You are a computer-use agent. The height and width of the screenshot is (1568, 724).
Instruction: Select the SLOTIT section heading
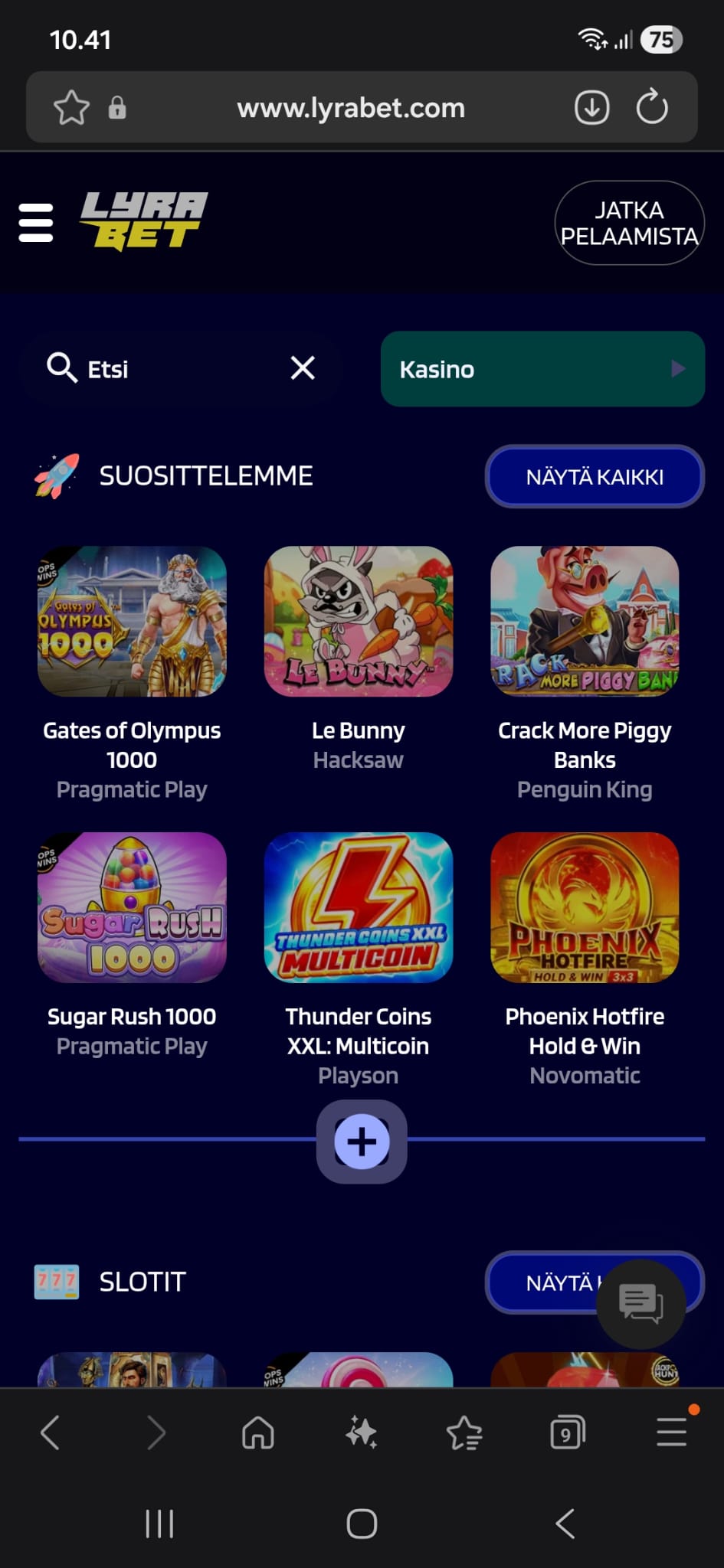[x=142, y=1282]
